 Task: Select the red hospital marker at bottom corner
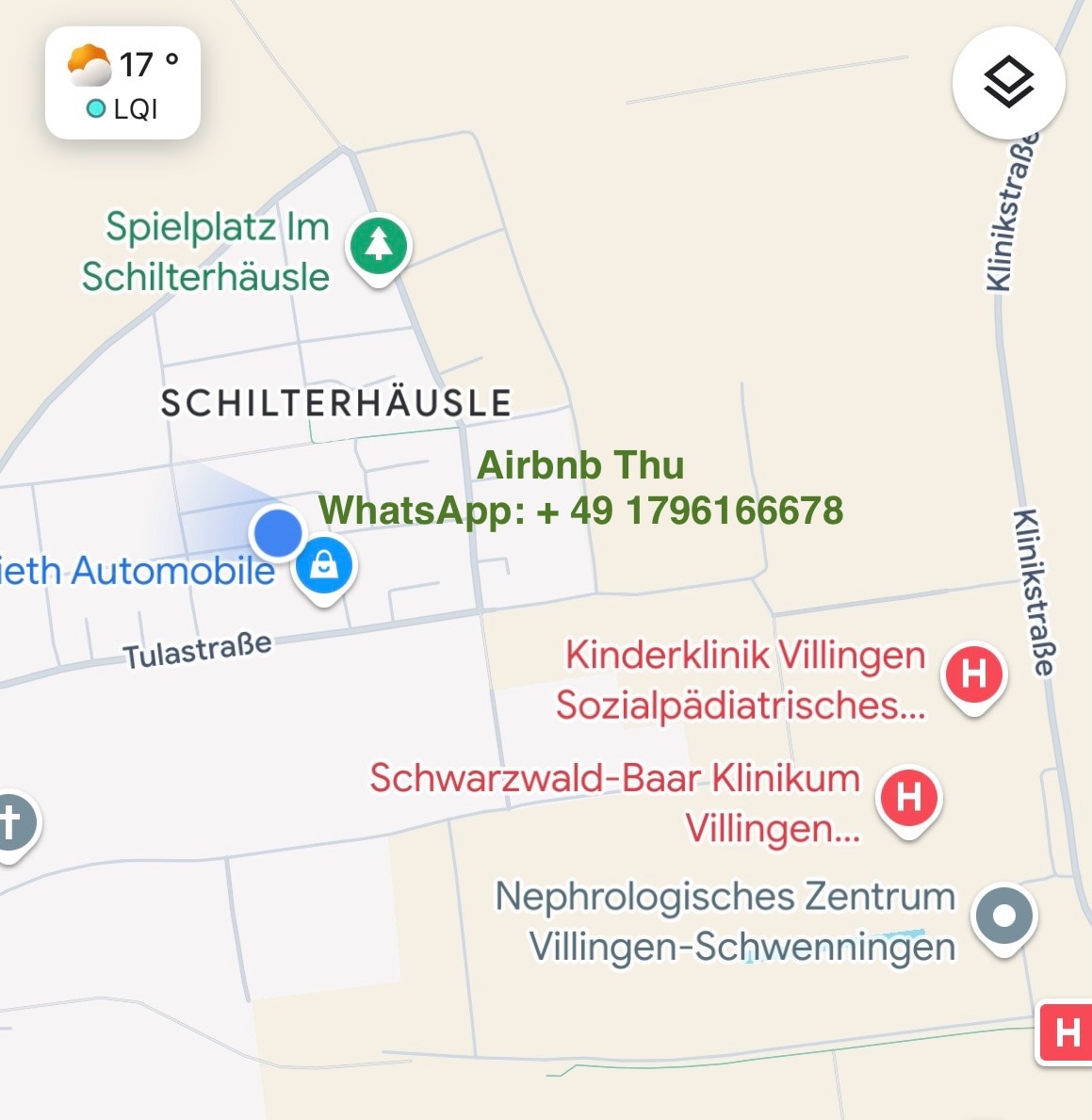[x=1067, y=1034]
